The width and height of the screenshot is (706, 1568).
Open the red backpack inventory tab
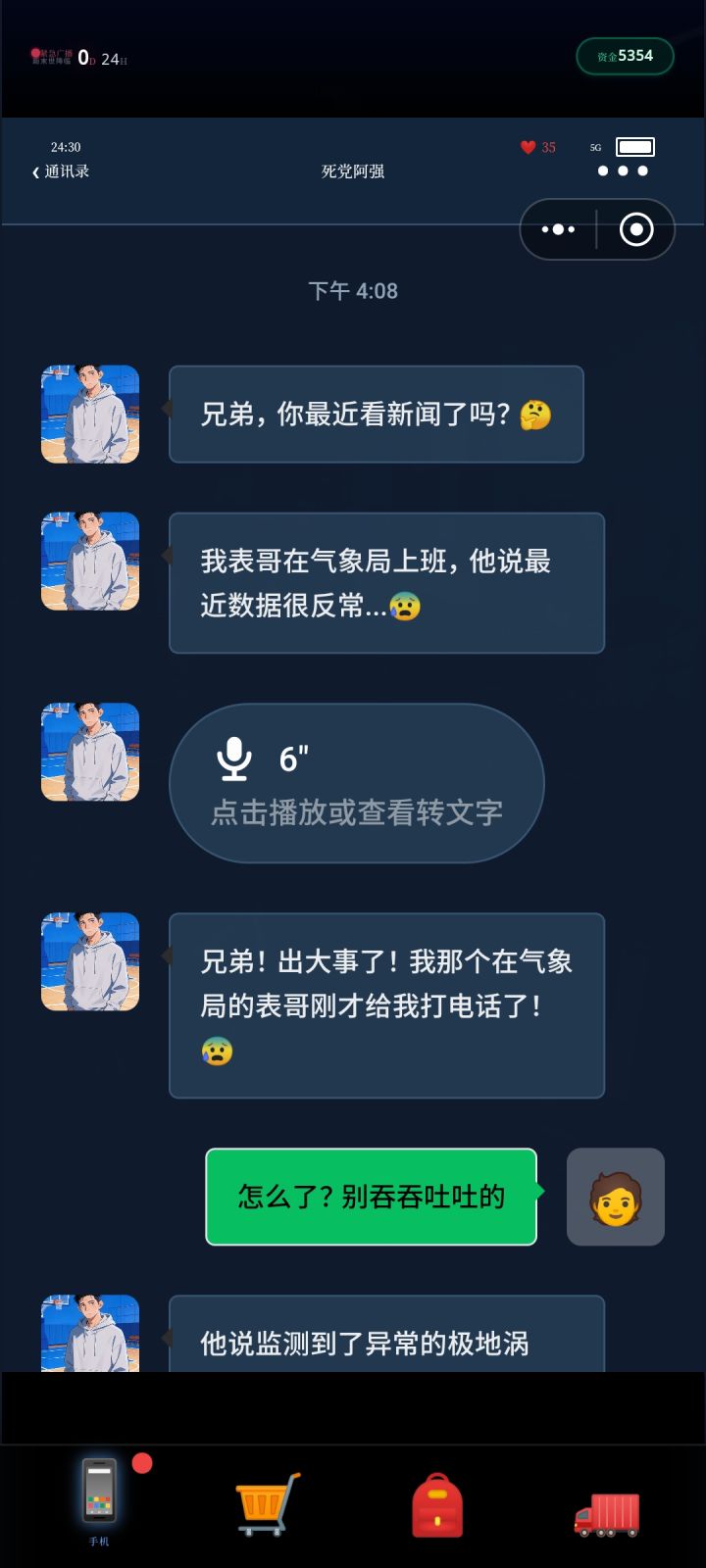point(437,1505)
